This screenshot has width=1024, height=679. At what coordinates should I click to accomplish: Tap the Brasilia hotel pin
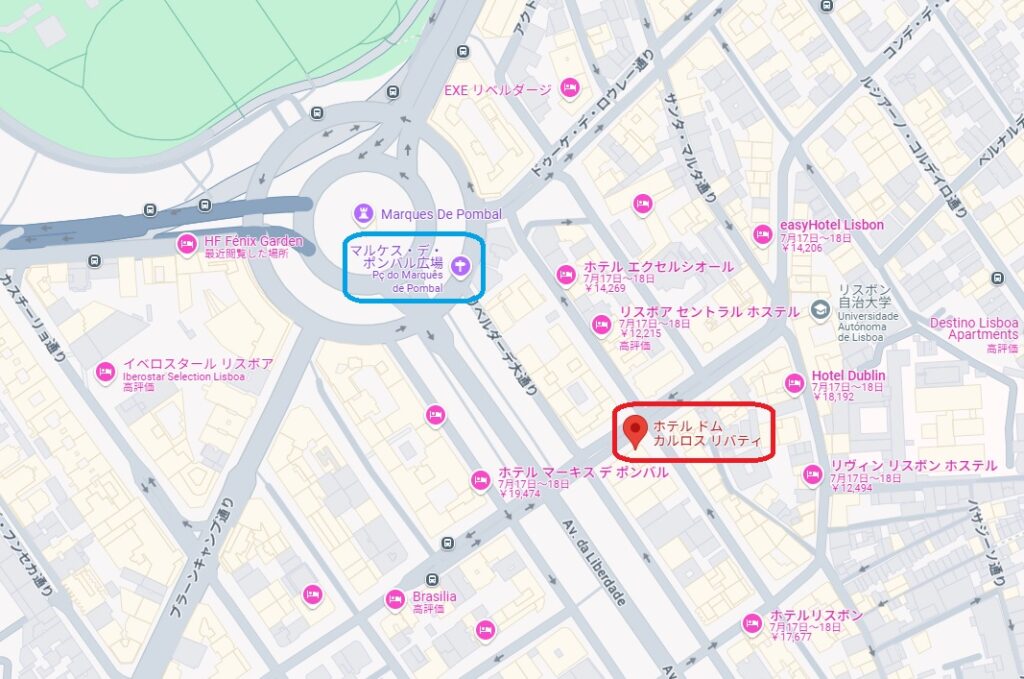pos(396,599)
